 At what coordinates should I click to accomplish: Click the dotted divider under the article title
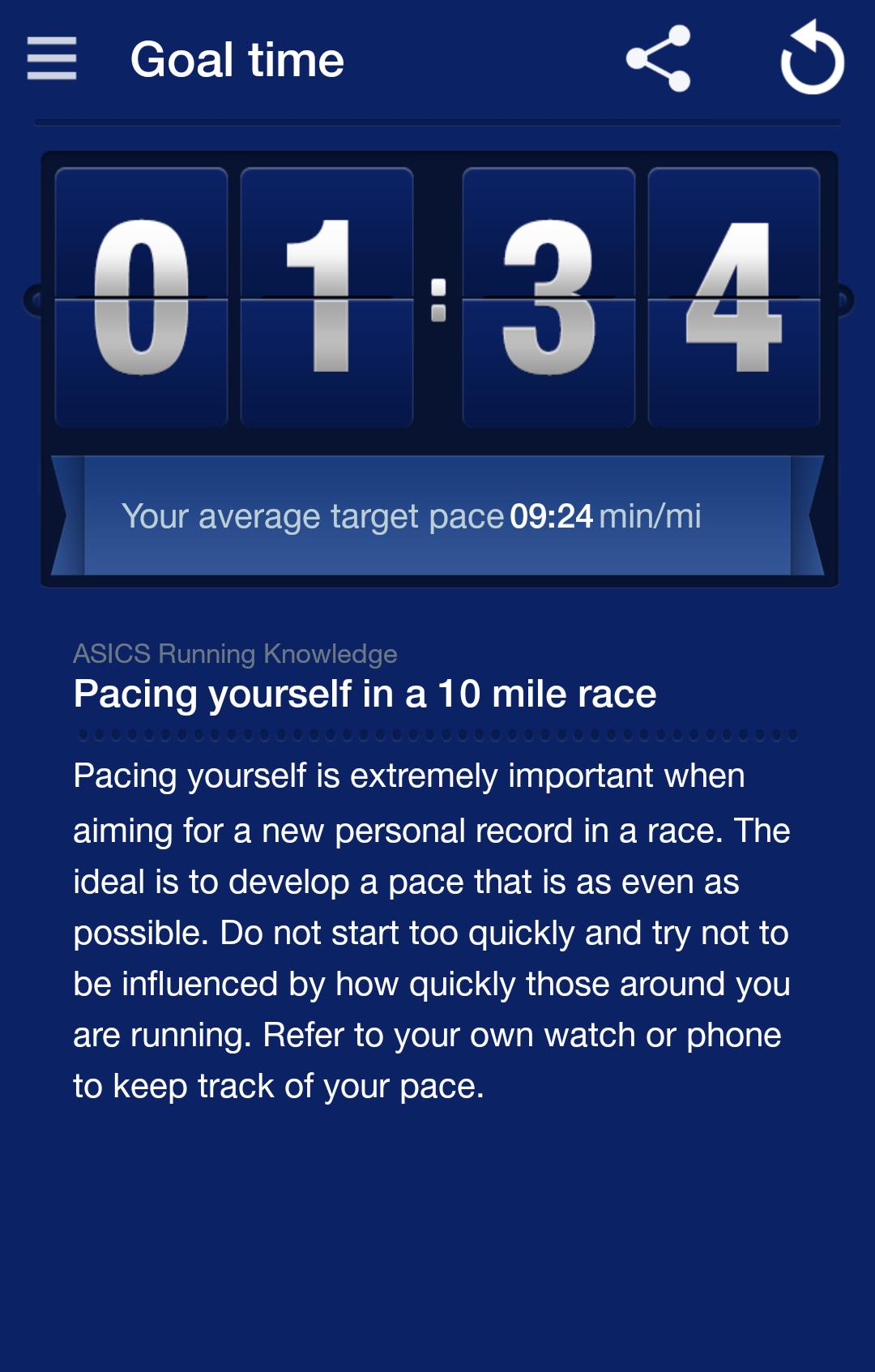(x=437, y=732)
